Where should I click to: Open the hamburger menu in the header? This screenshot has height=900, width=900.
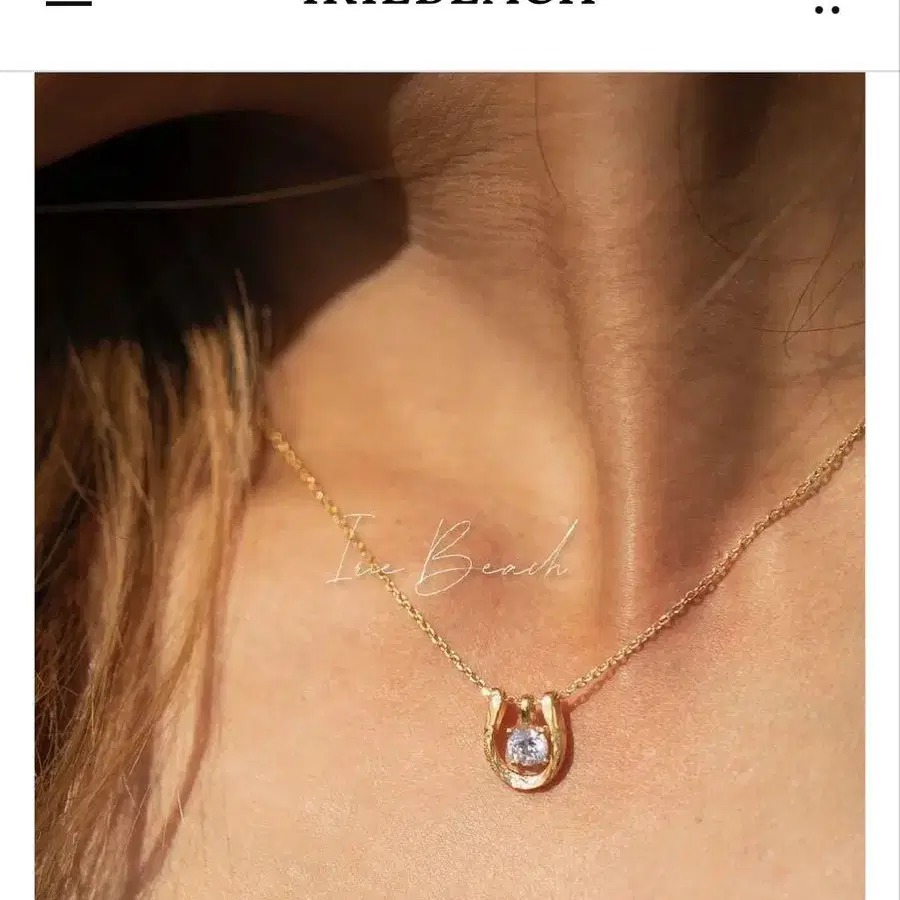click(68, 3)
